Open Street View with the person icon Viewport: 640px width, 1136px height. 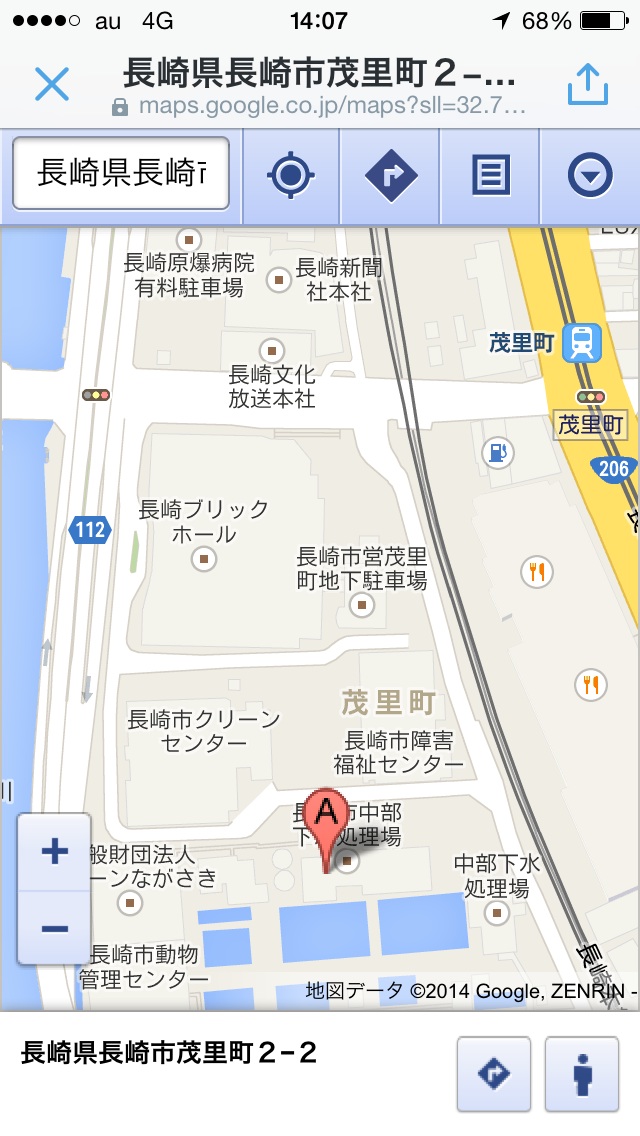click(x=582, y=1074)
